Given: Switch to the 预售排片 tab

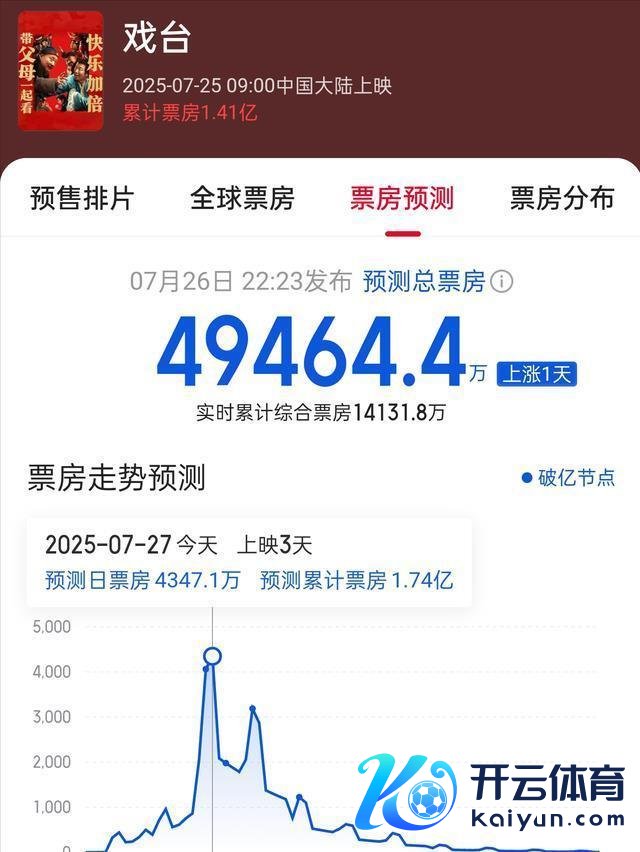Looking at the screenshot, I should coord(82,198).
